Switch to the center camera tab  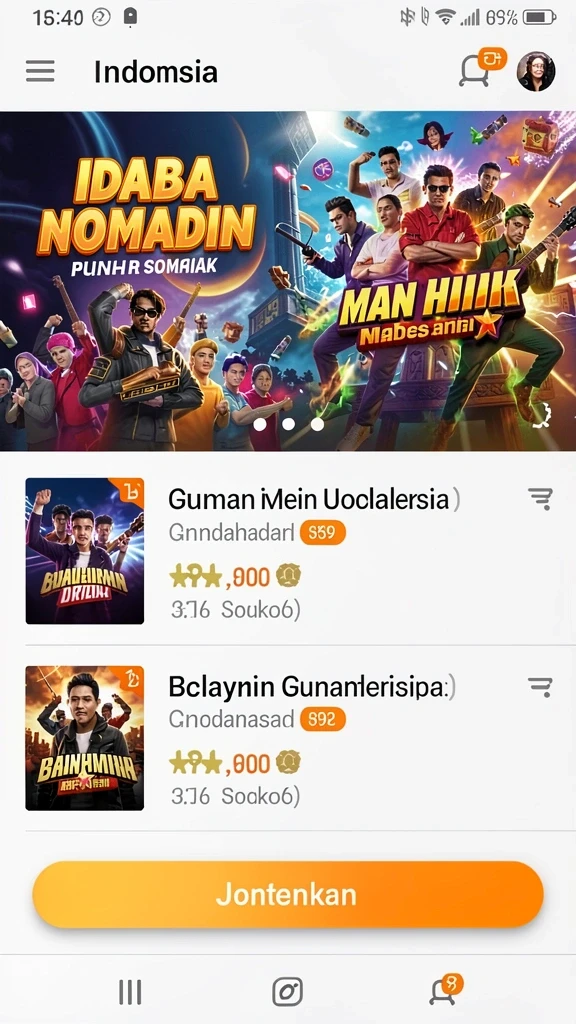287,993
